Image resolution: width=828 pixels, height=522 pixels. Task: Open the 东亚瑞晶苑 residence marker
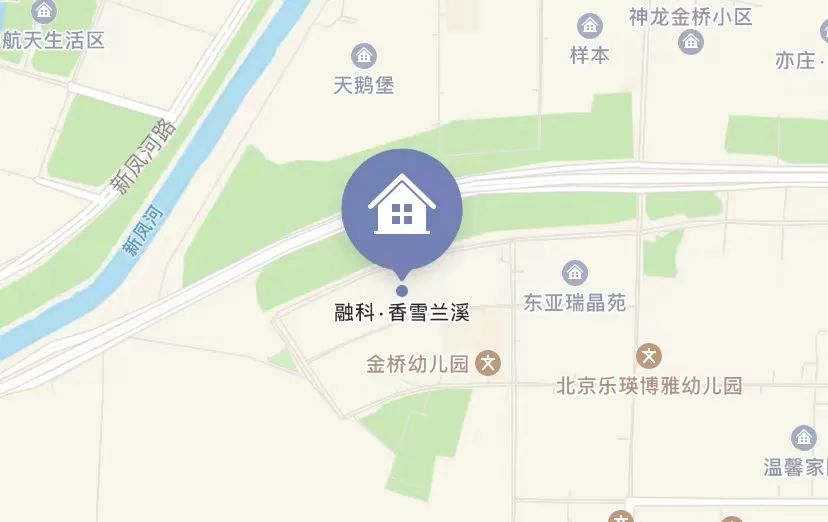coord(574,272)
